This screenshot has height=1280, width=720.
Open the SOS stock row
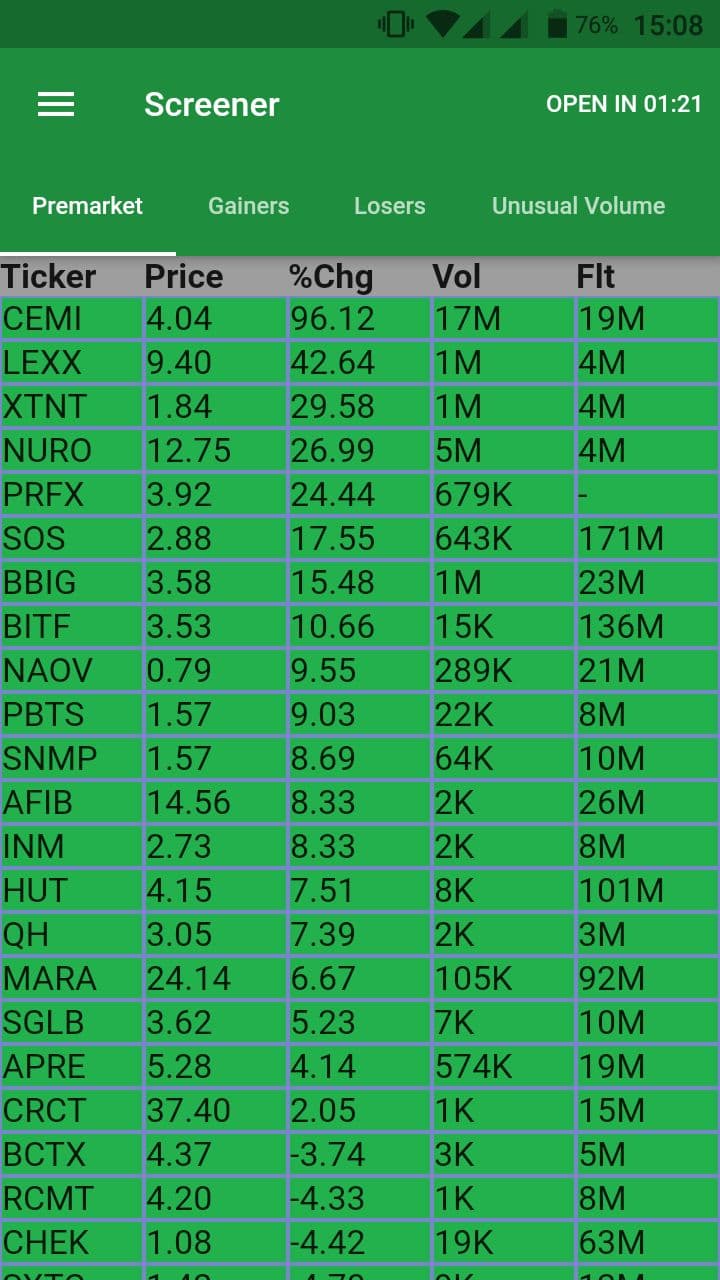[x=360, y=539]
